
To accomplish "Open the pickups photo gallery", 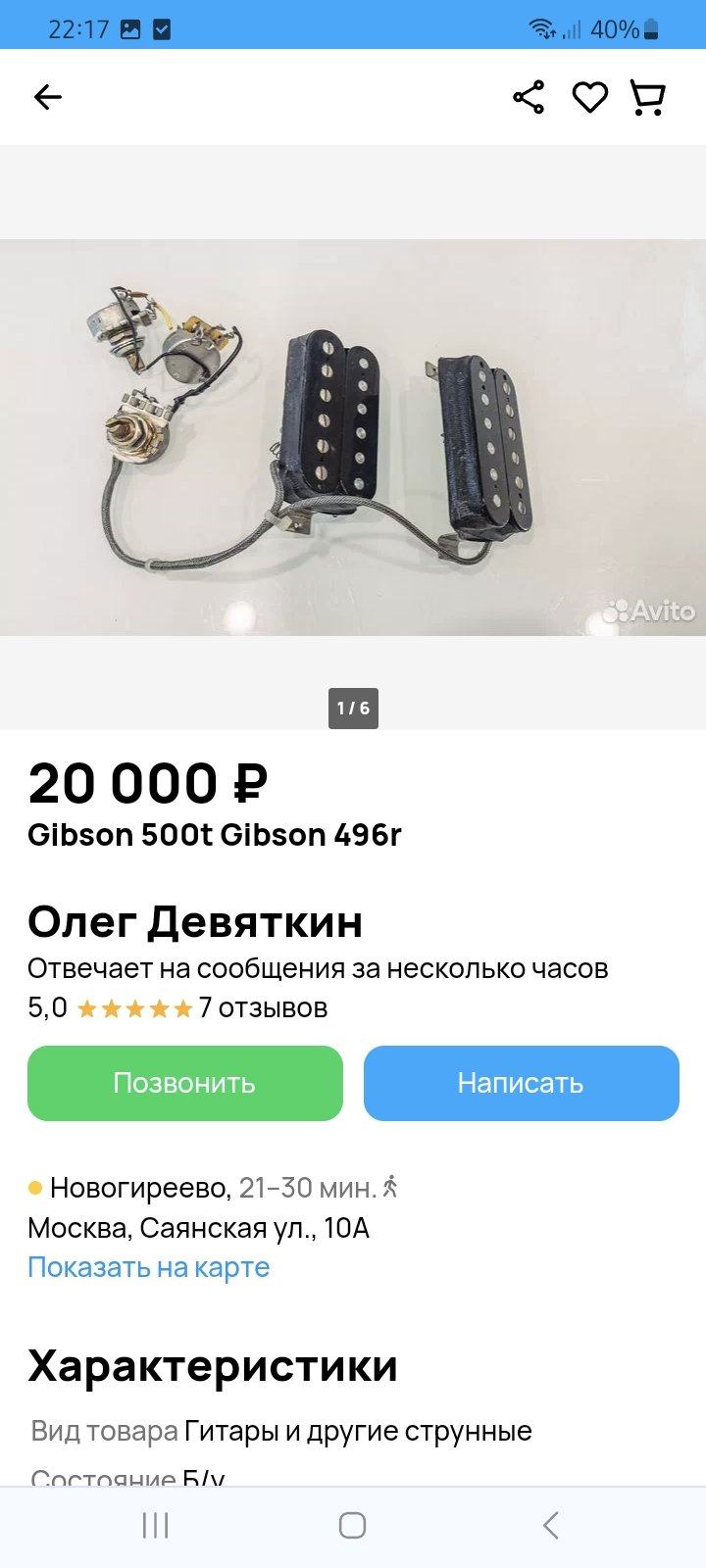I will [x=353, y=437].
